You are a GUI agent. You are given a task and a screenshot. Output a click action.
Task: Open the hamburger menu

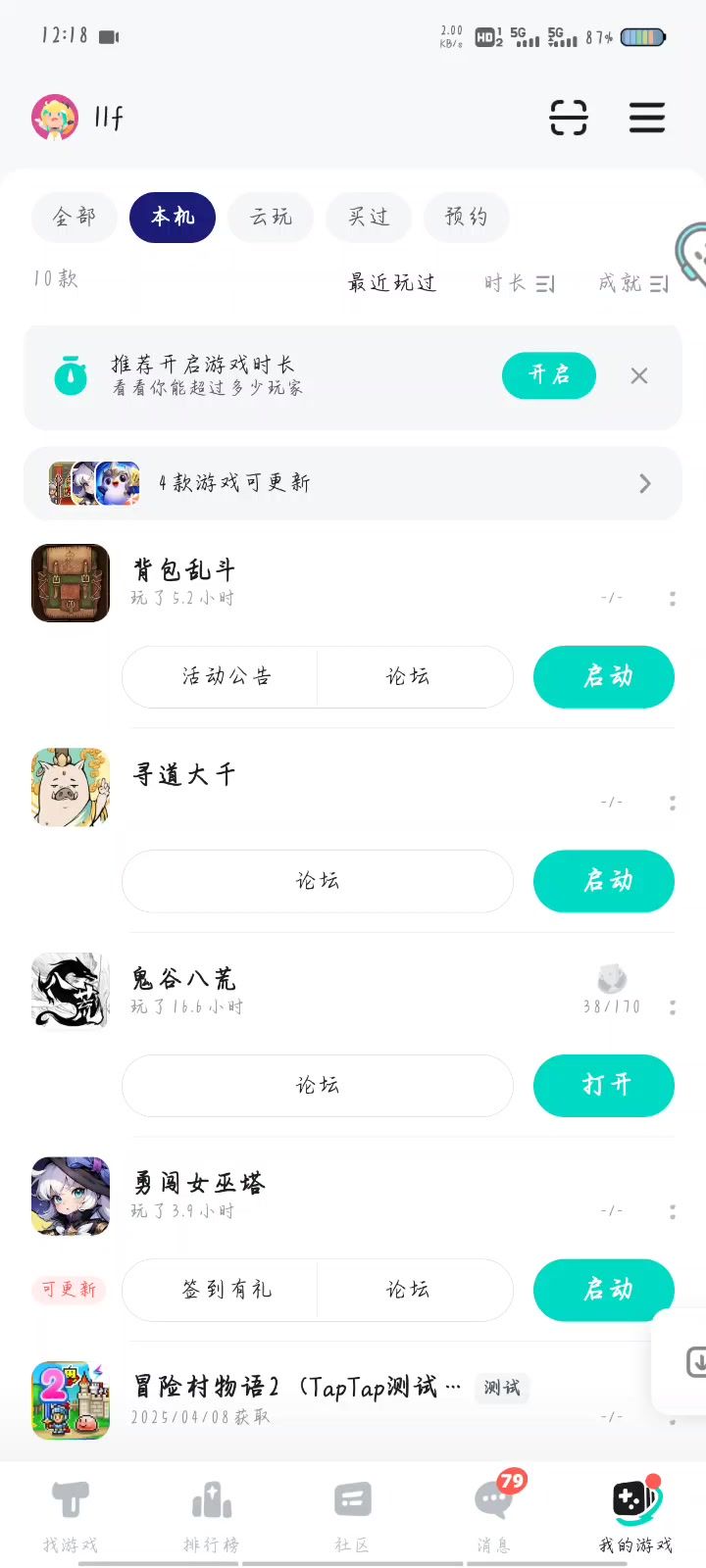pyautogui.click(x=647, y=118)
